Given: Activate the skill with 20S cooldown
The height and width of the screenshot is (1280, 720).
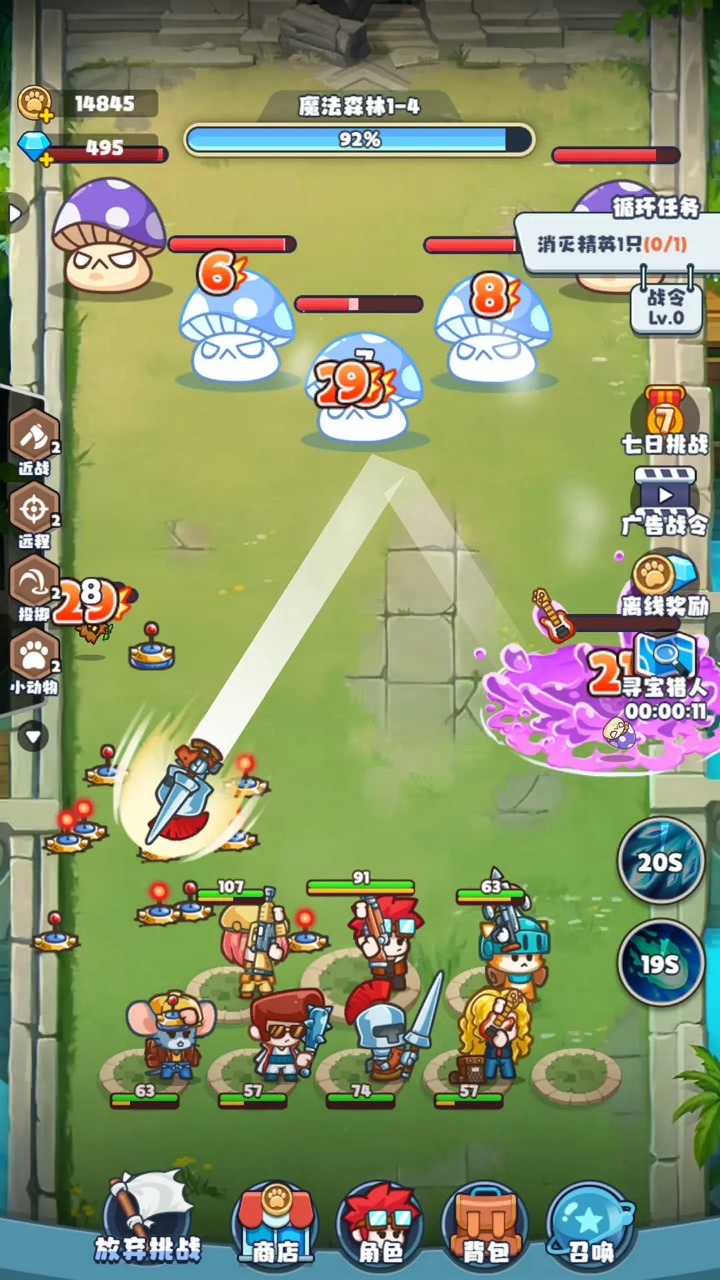Looking at the screenshot, I should 660,860.
